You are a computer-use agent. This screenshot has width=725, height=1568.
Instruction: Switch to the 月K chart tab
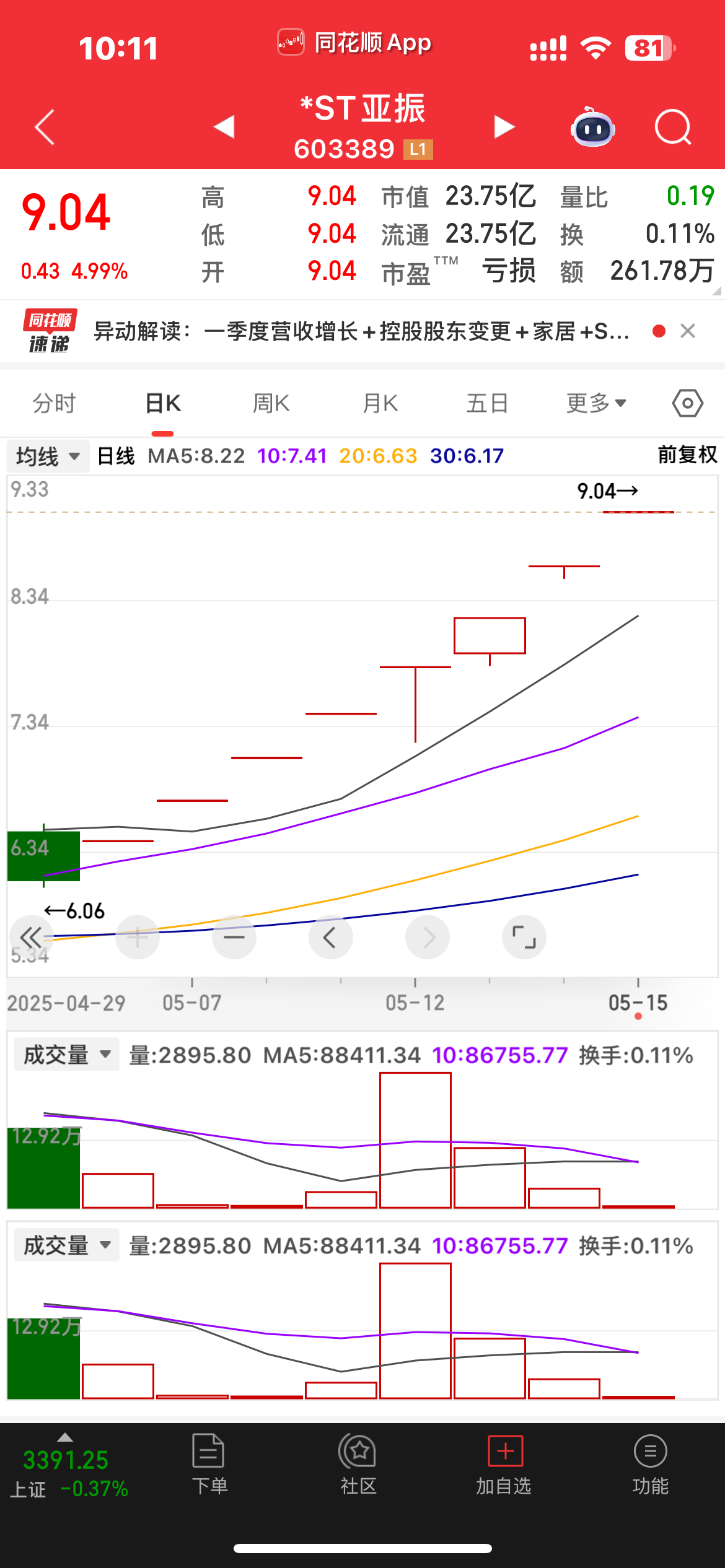coord(380,404)
